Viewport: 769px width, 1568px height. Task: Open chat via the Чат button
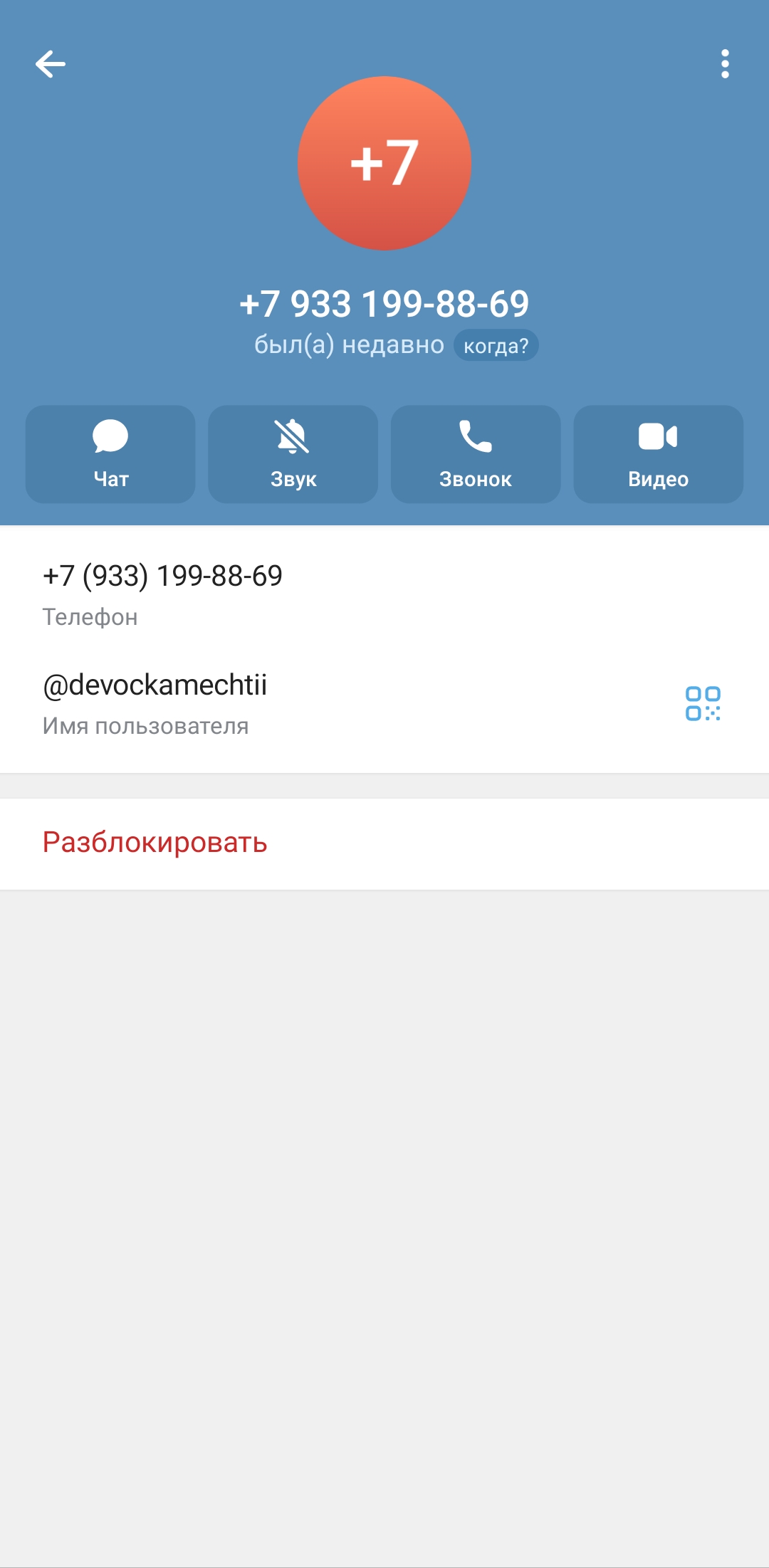110,454
